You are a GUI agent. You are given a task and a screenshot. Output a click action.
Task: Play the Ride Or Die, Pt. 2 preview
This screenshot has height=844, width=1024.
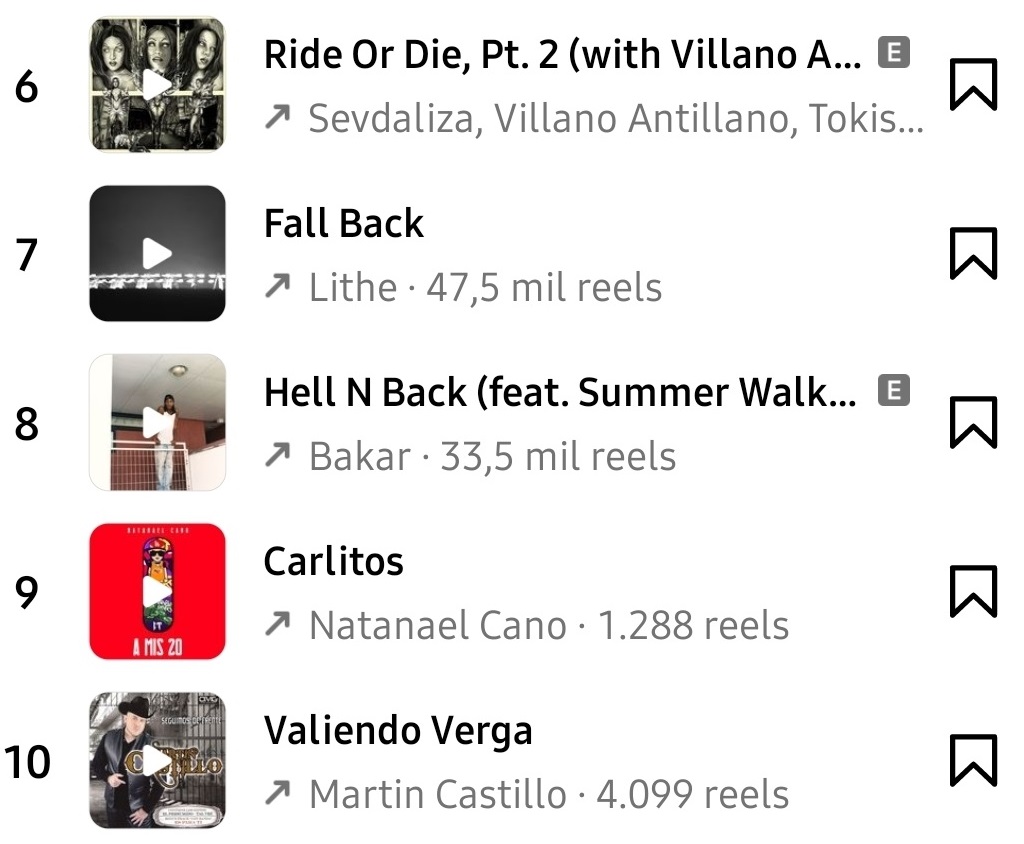(x=157, y=85)
